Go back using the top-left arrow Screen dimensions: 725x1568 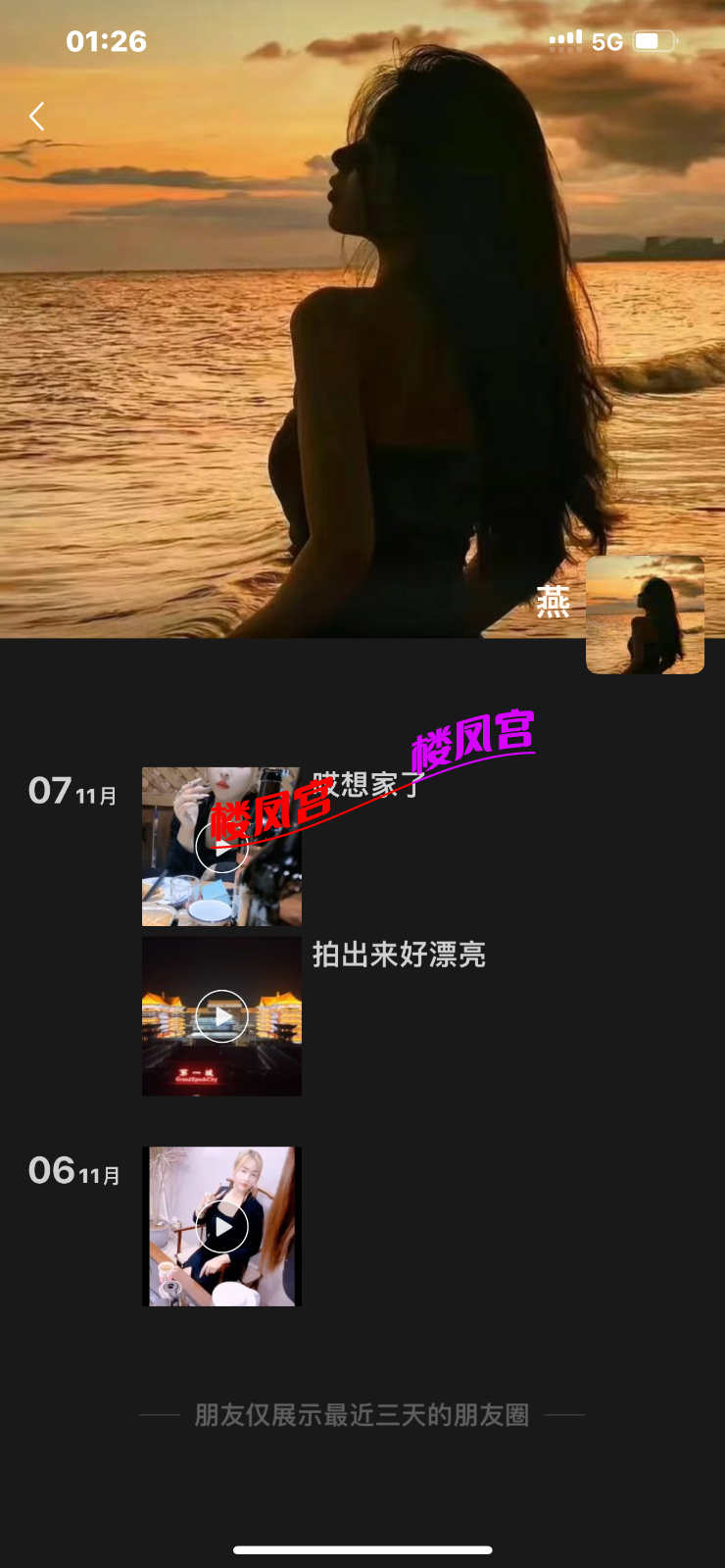(x=37, y=117)
